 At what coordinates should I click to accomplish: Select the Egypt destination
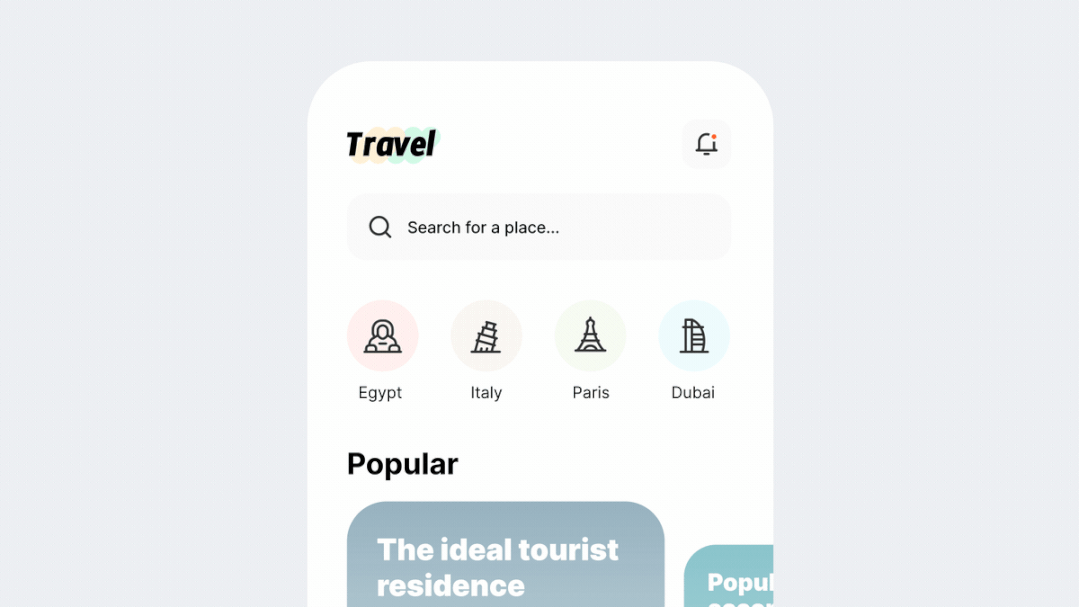[382, 337]
